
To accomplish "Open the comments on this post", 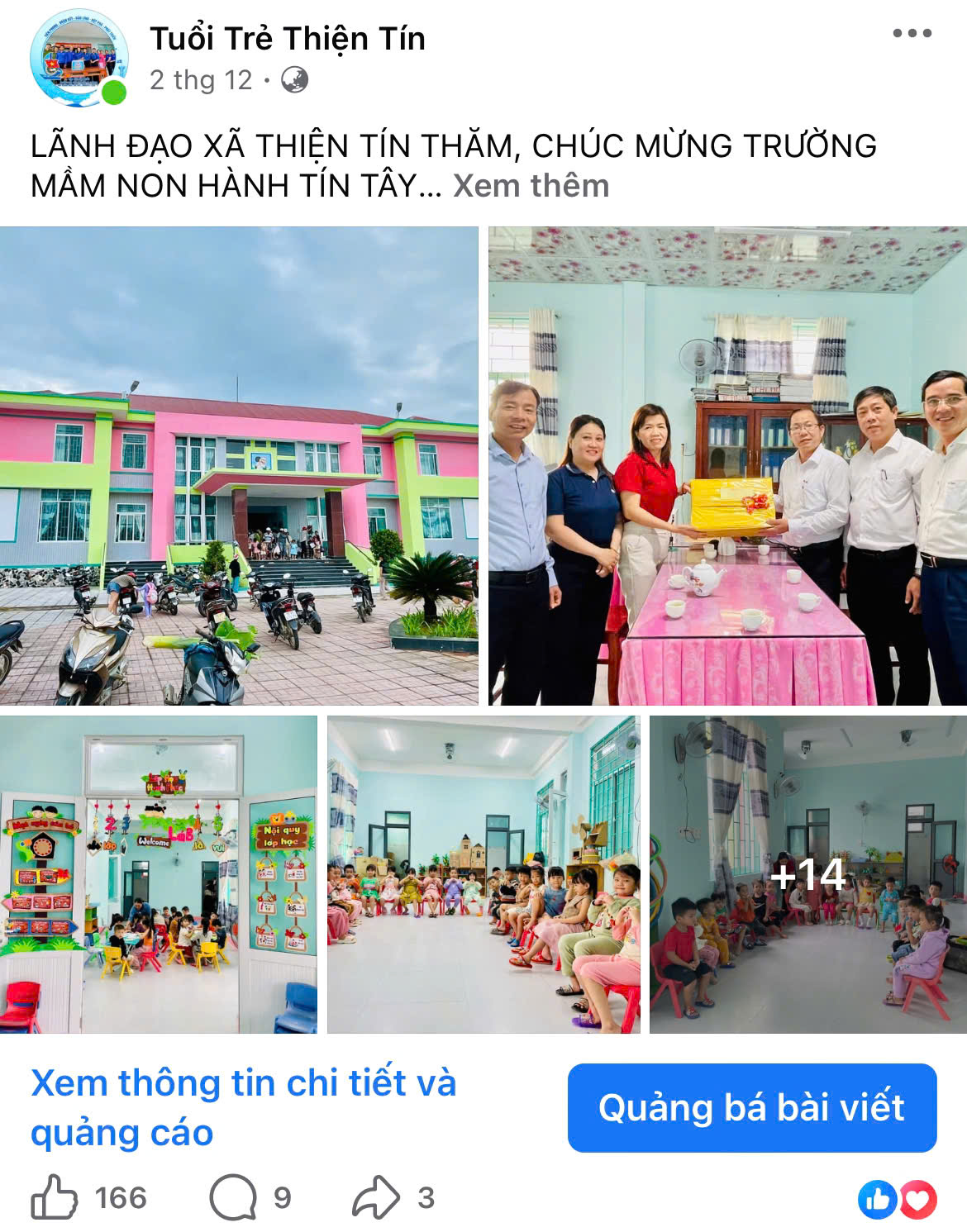I will (x=234, y=1197).
